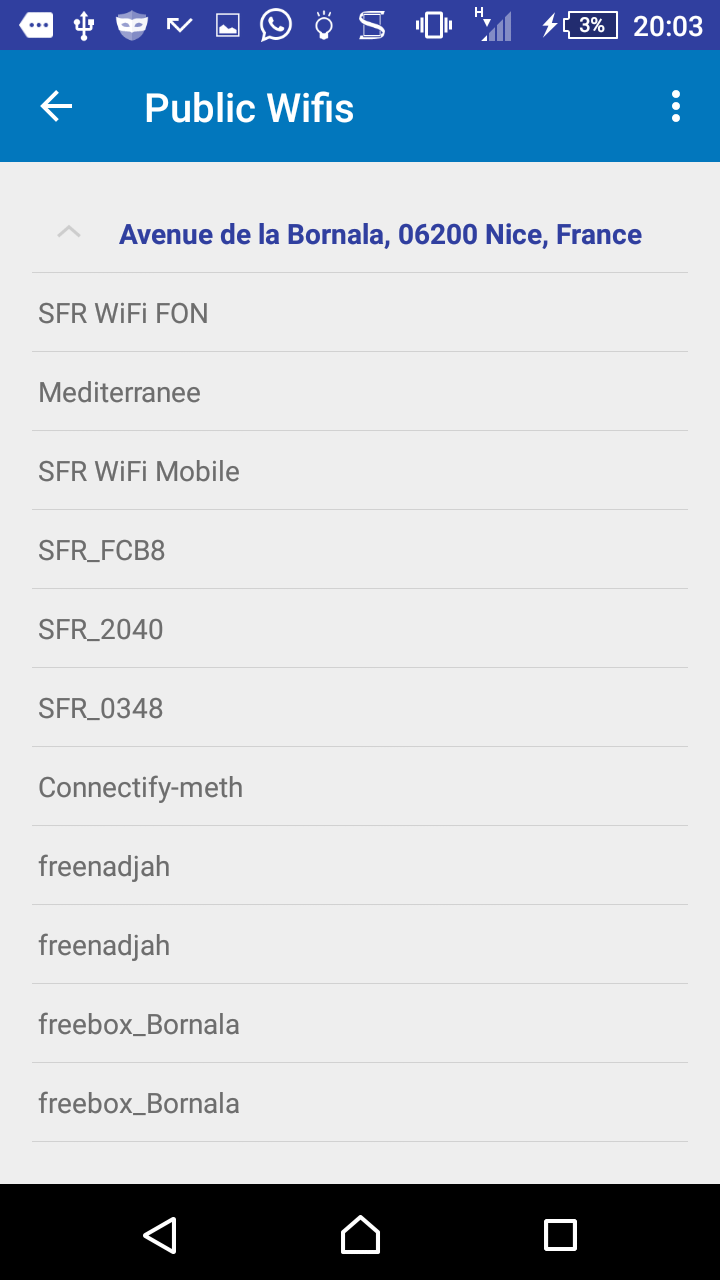Open the overflow menu

676,107
